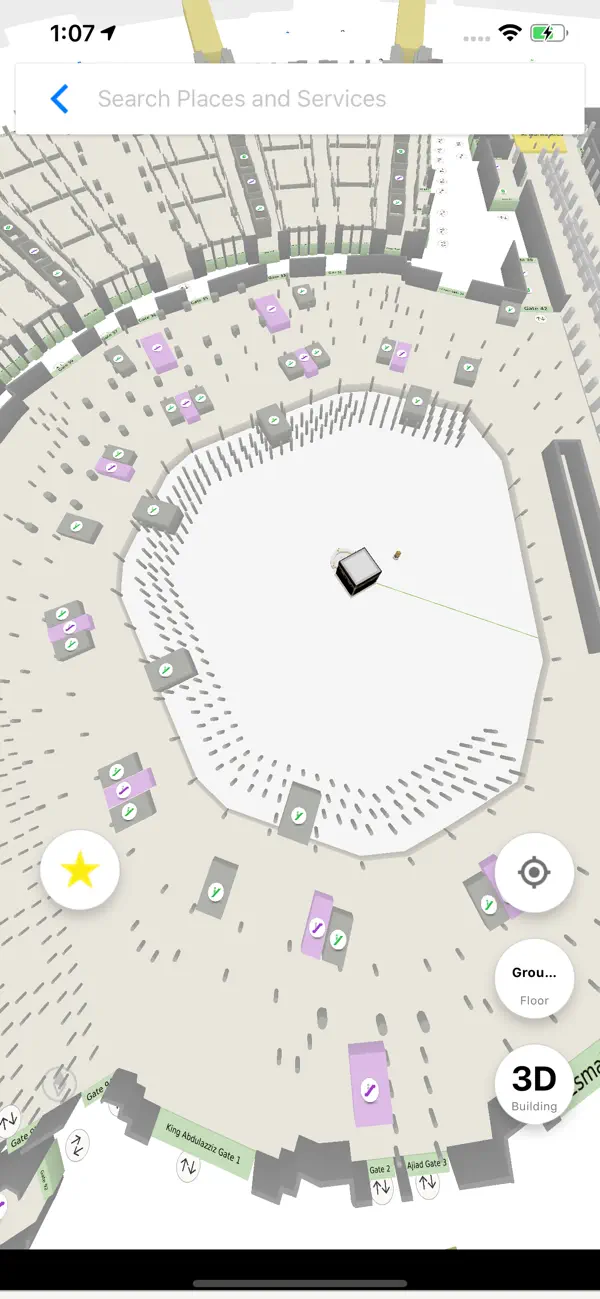Screen dimensions: 600x1299
Task: Select the King Abdulaziz Gate 1 marker
Action: pos(203,1145)
